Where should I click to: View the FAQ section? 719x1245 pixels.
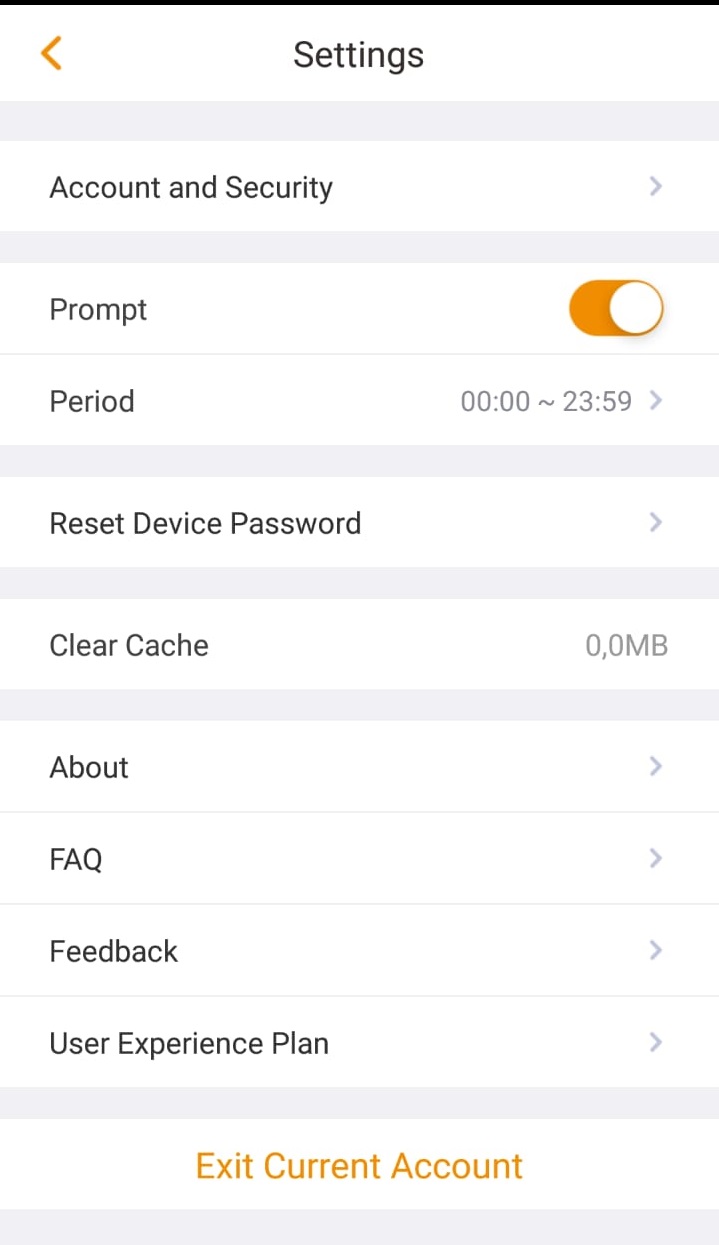(x=359, y=859)
